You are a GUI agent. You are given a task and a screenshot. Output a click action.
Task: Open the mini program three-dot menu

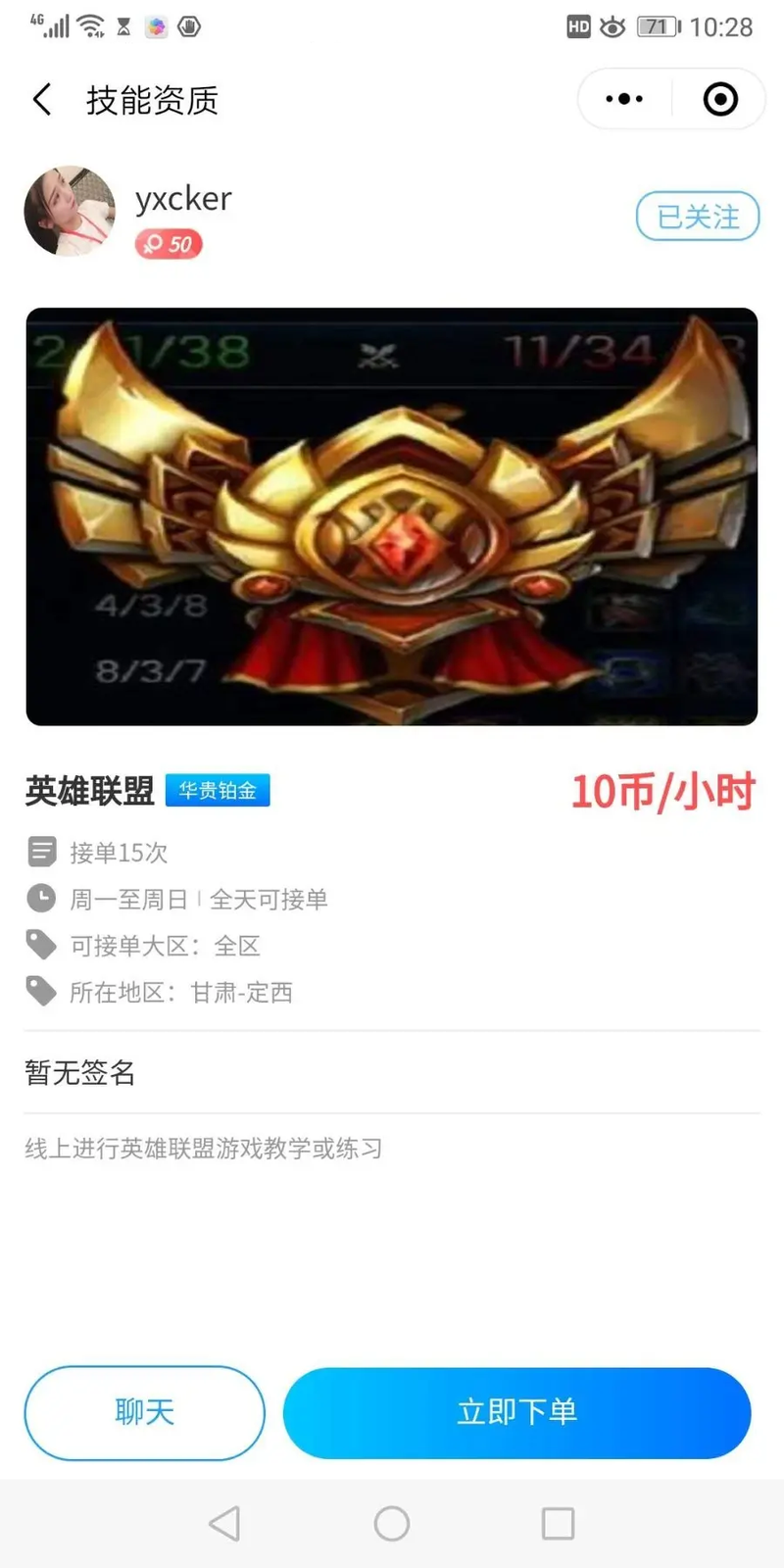[x=624, y=99]
